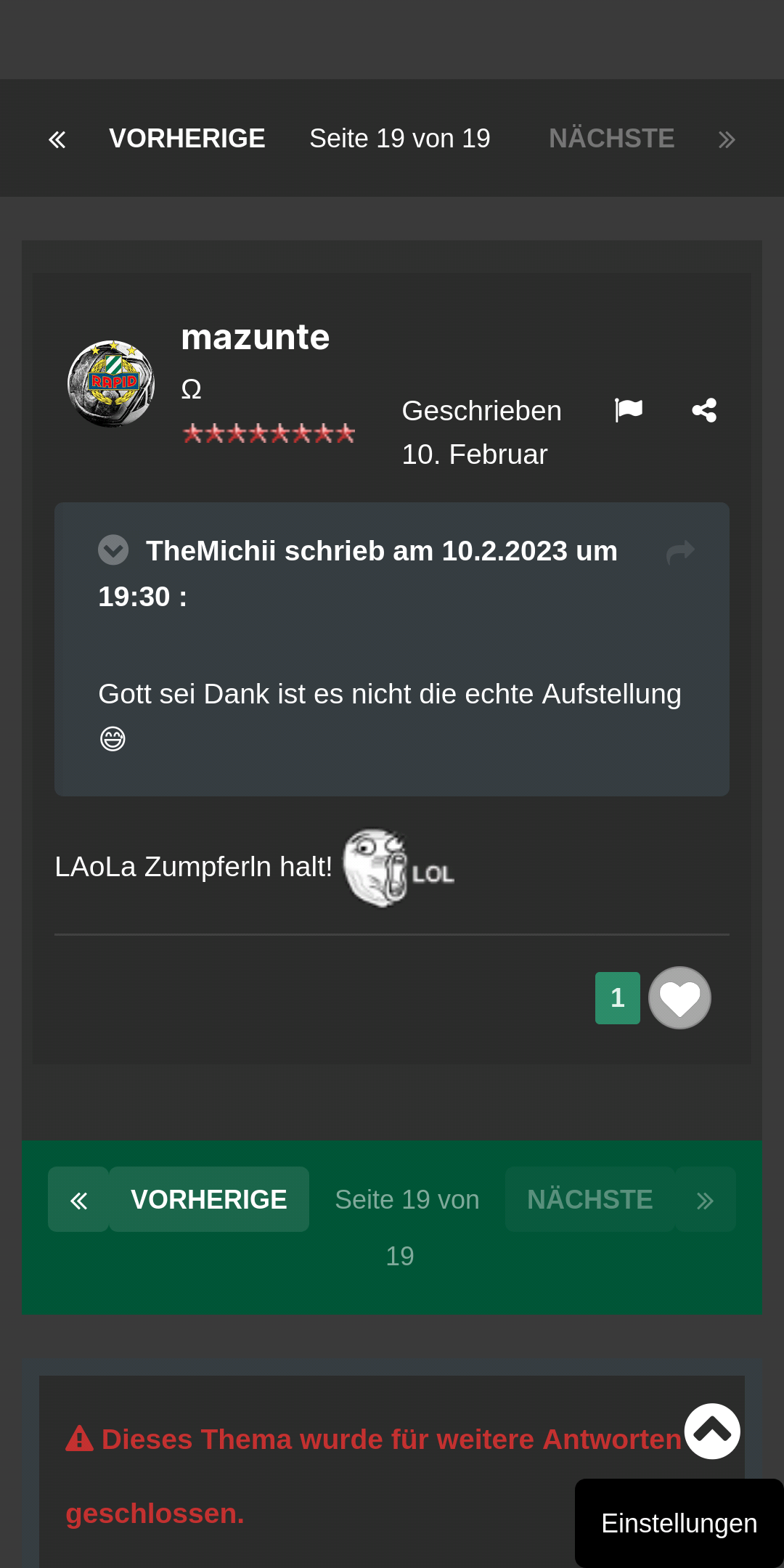Jump back to top with up arrow
Viewport: 784px width, 1568px height.
(x=712, y=1431)
